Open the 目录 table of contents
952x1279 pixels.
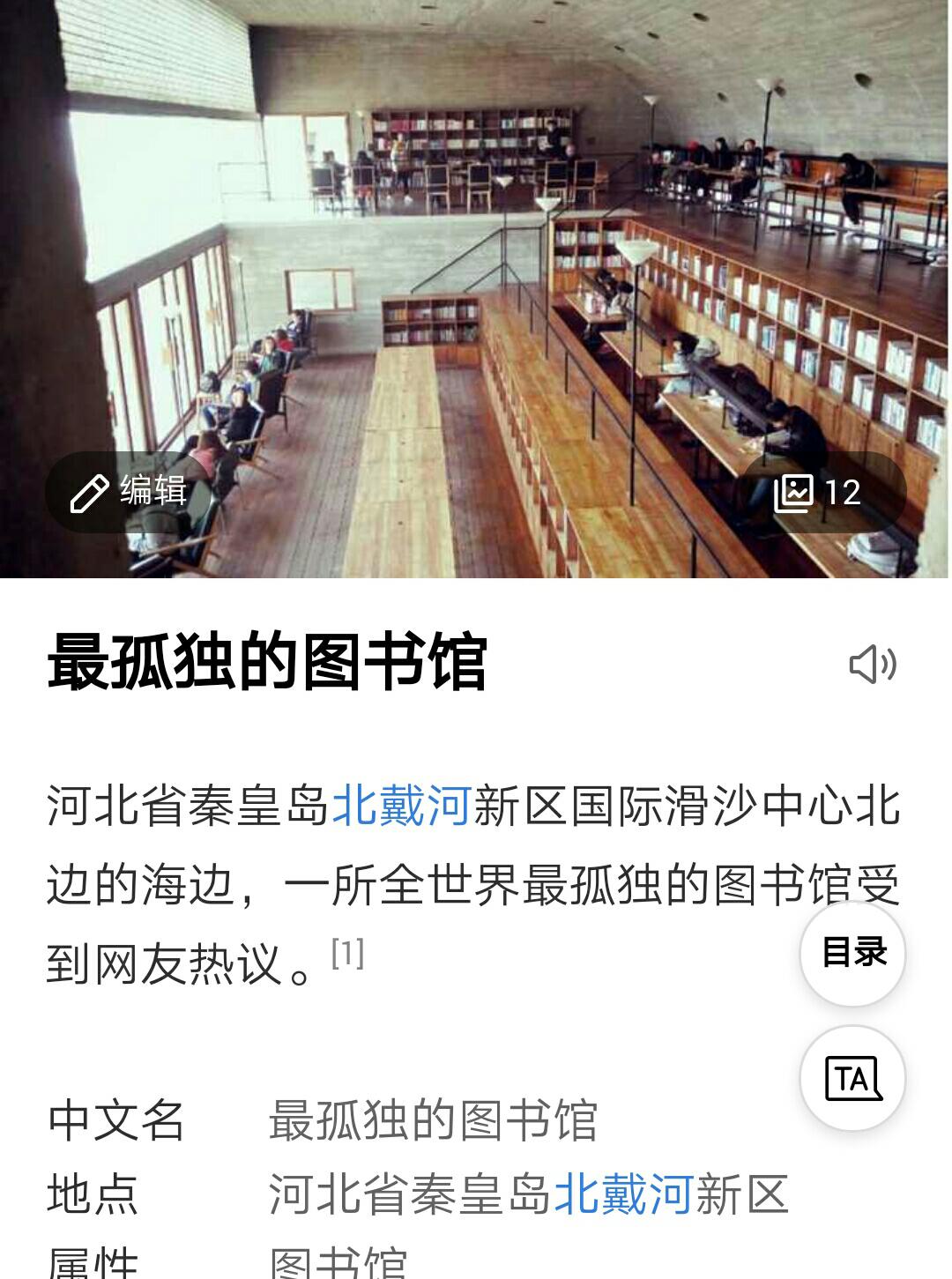click(x=852, y=954)
